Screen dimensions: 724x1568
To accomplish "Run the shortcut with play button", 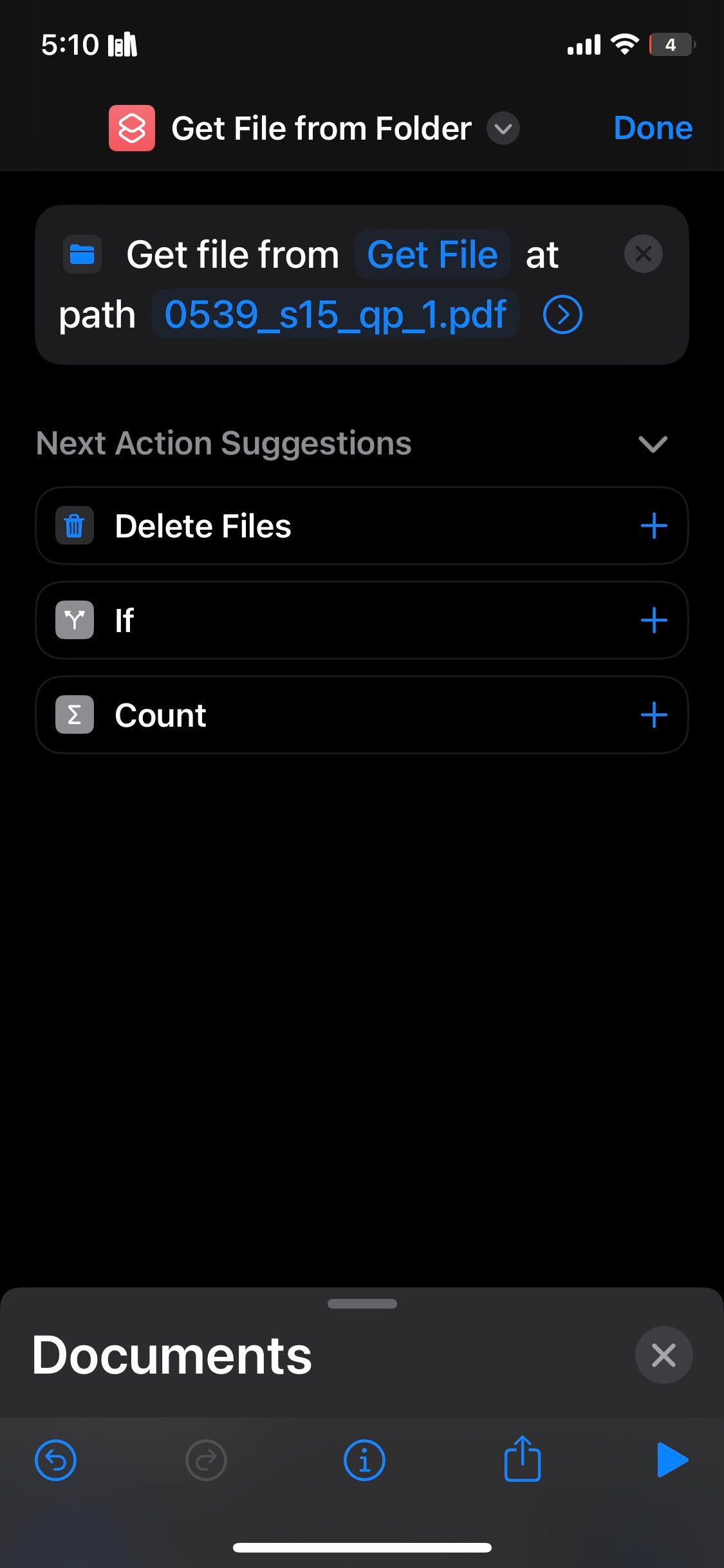I will coord(673,1459).
